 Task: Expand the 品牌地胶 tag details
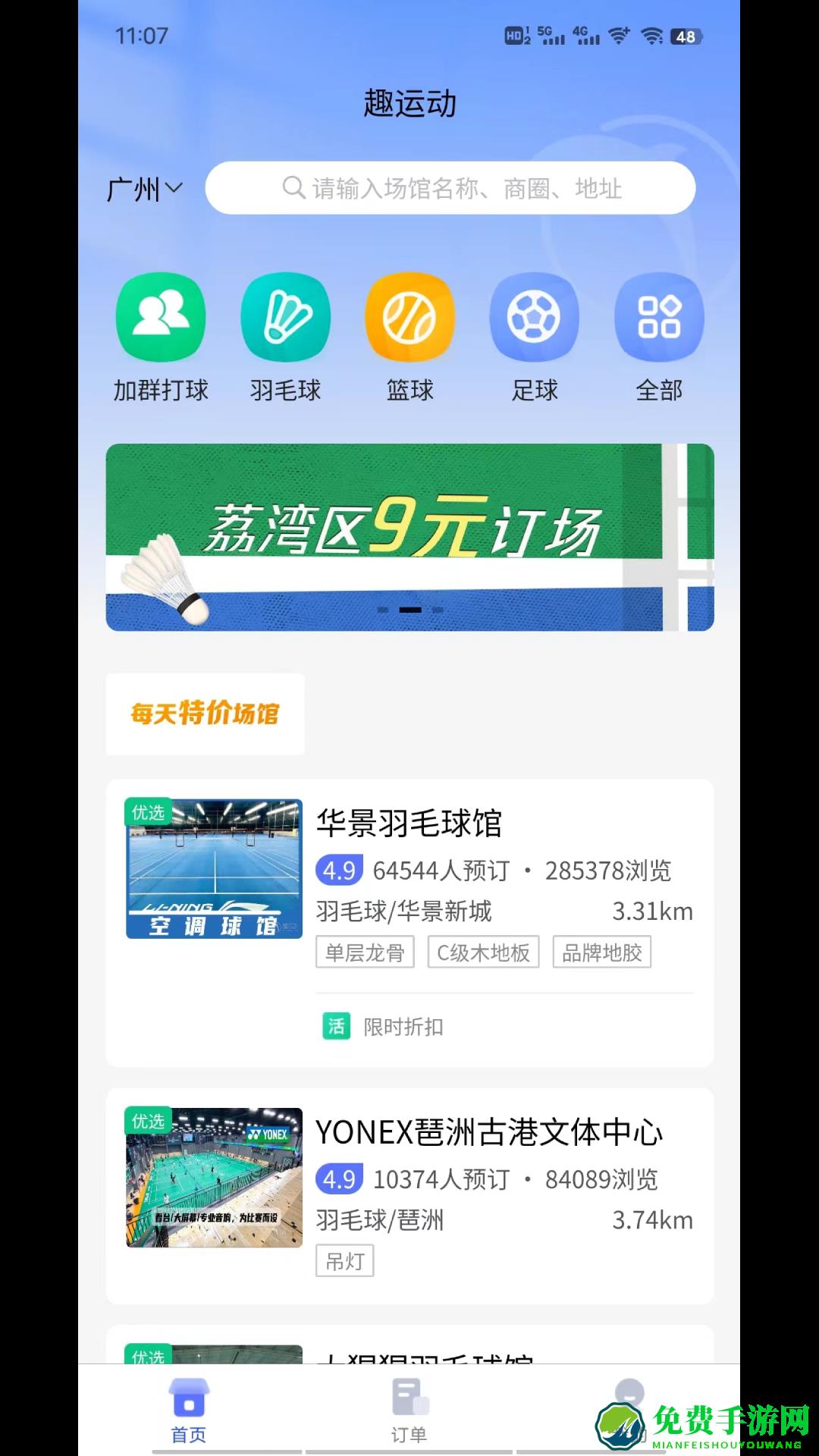pyautogui.click(x=602, y=952)
